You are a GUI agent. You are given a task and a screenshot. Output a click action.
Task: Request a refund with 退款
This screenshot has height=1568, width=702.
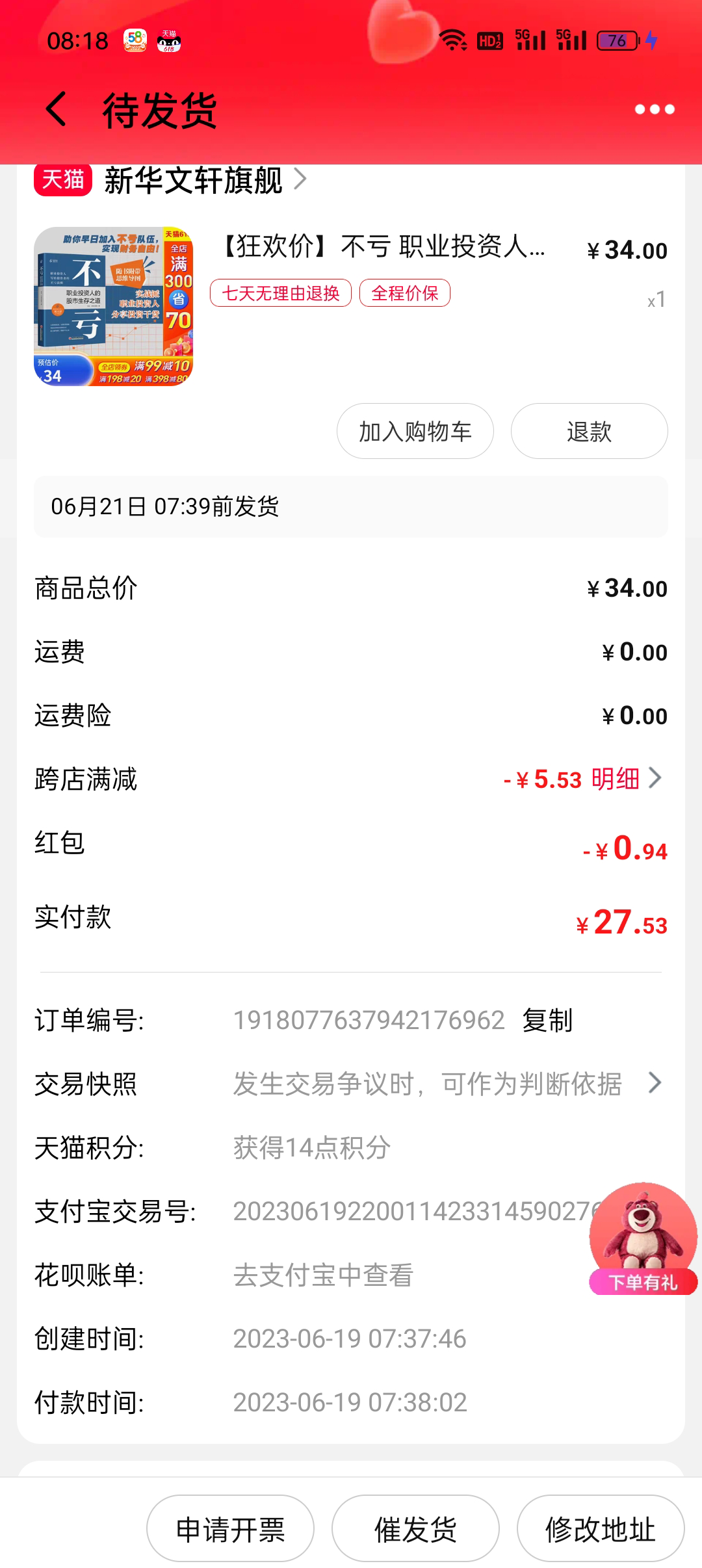point(589,431)
